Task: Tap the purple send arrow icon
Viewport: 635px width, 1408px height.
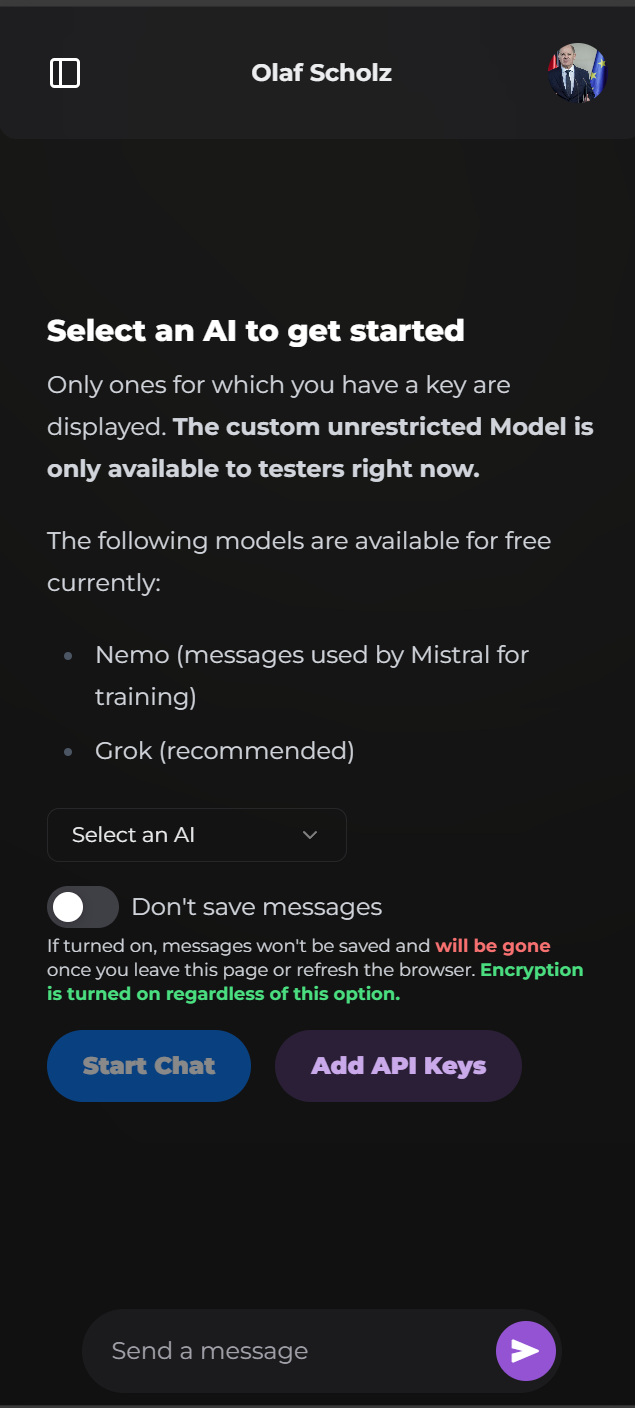Action: 525,1351
